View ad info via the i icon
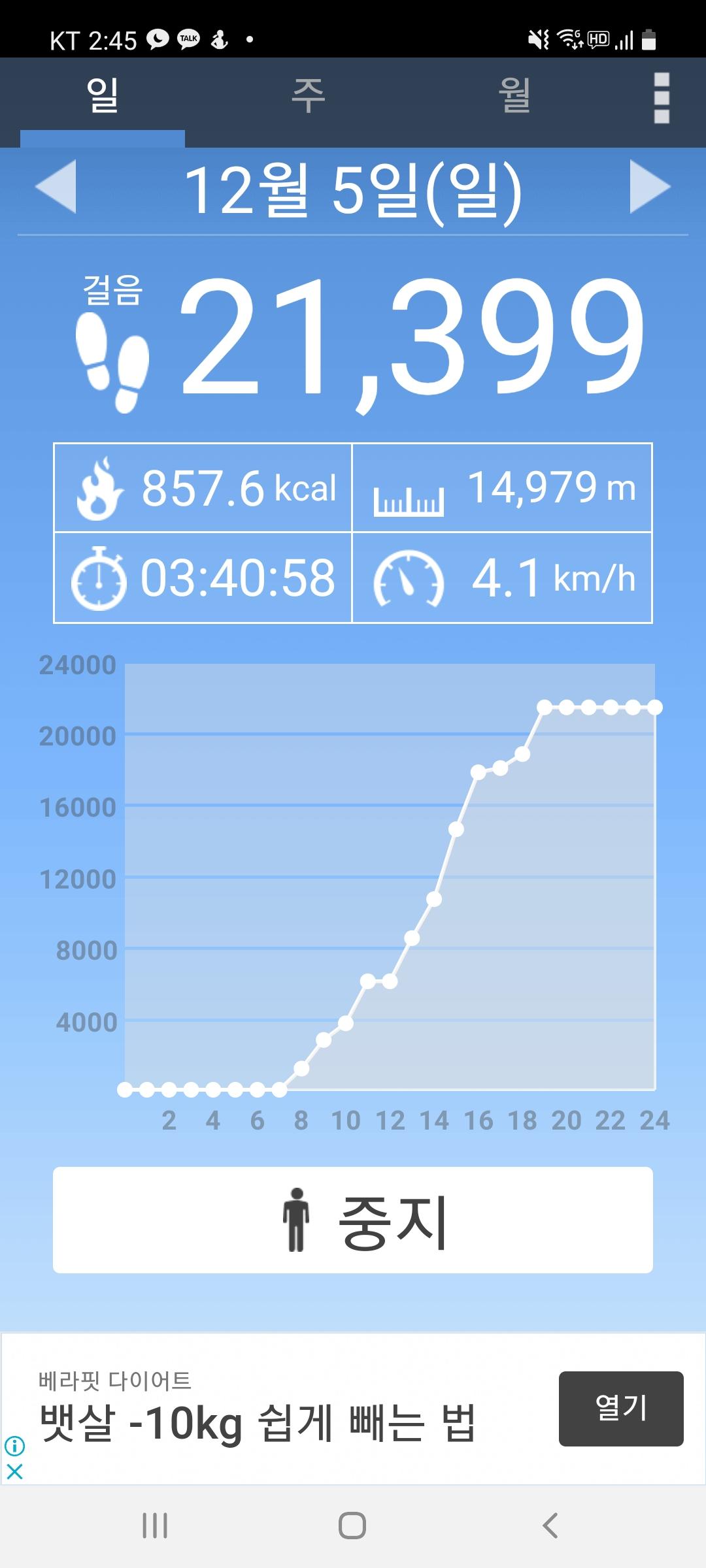706x1568 pixels. (x=14, y=1446)
